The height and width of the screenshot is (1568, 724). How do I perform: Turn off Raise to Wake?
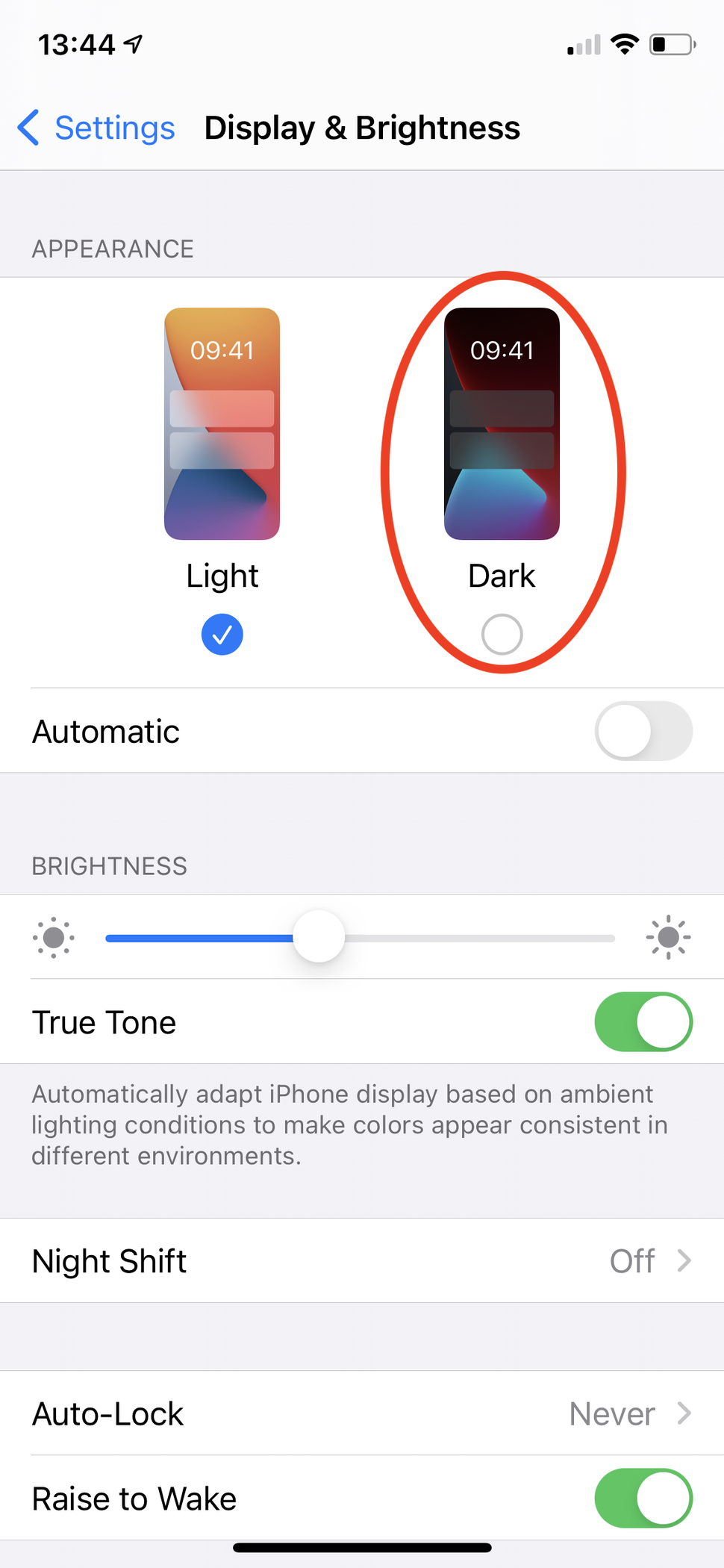(643, 1499)
